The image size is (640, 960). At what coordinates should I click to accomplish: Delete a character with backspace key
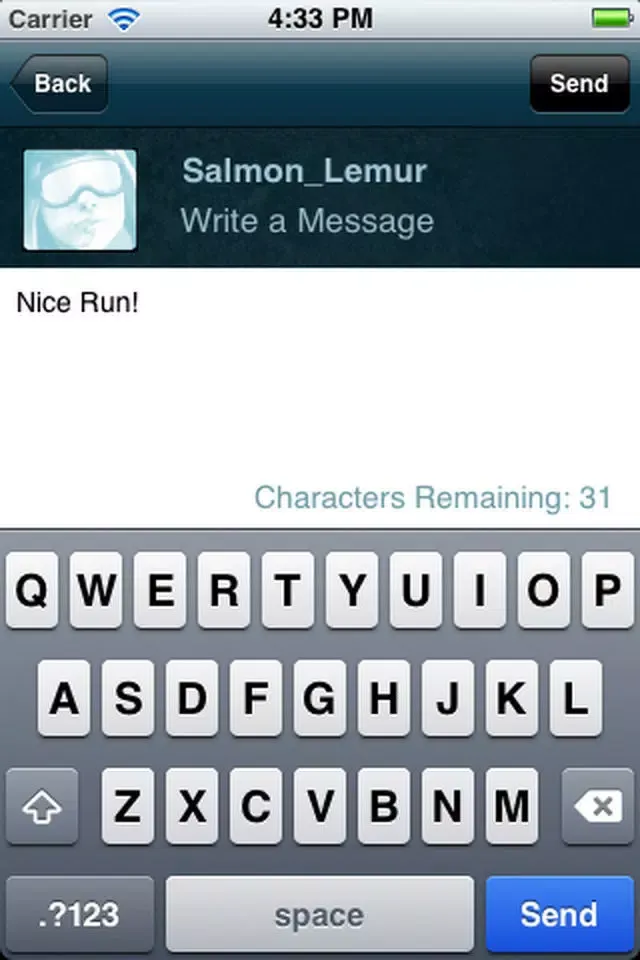(x=598, y=806)
